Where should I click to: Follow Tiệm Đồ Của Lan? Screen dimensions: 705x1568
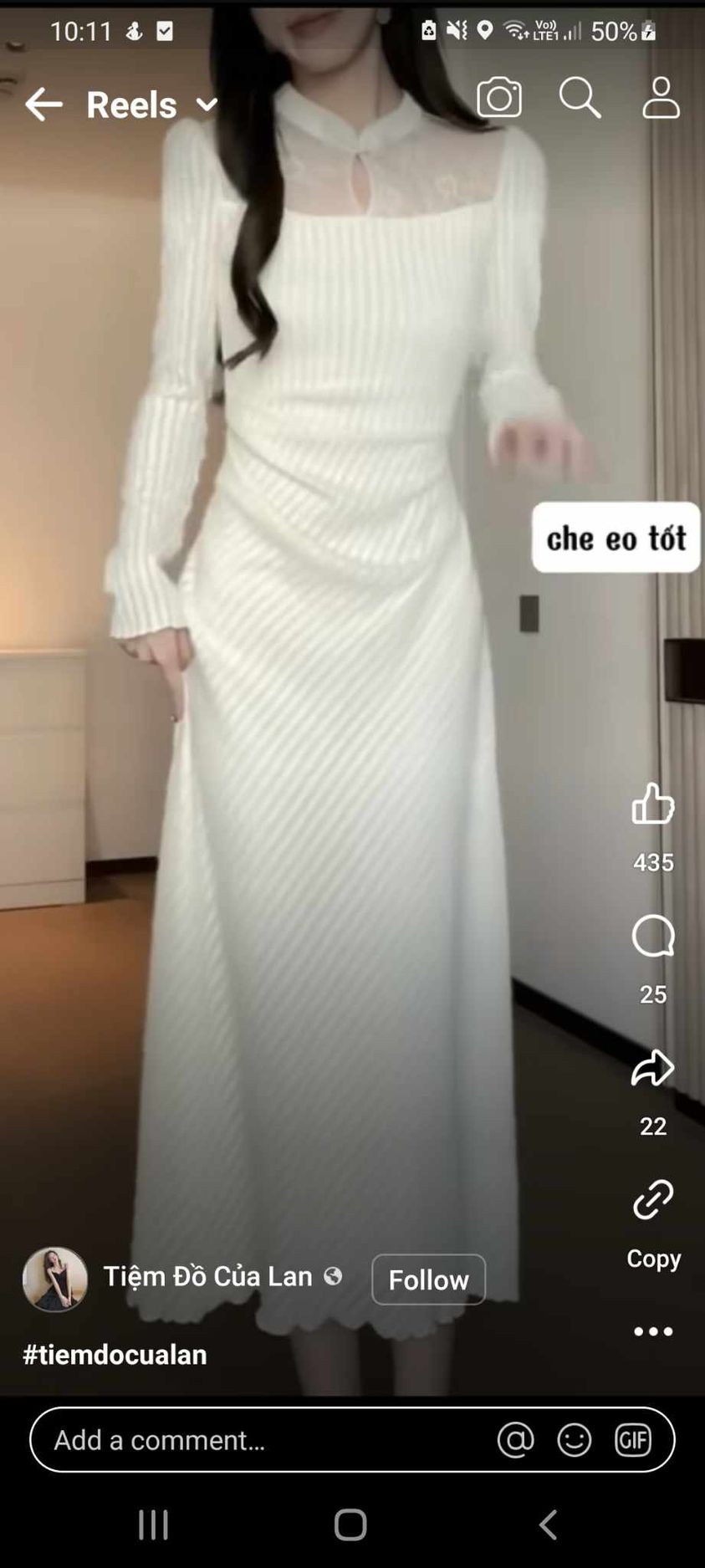(x=428, y=1279)
